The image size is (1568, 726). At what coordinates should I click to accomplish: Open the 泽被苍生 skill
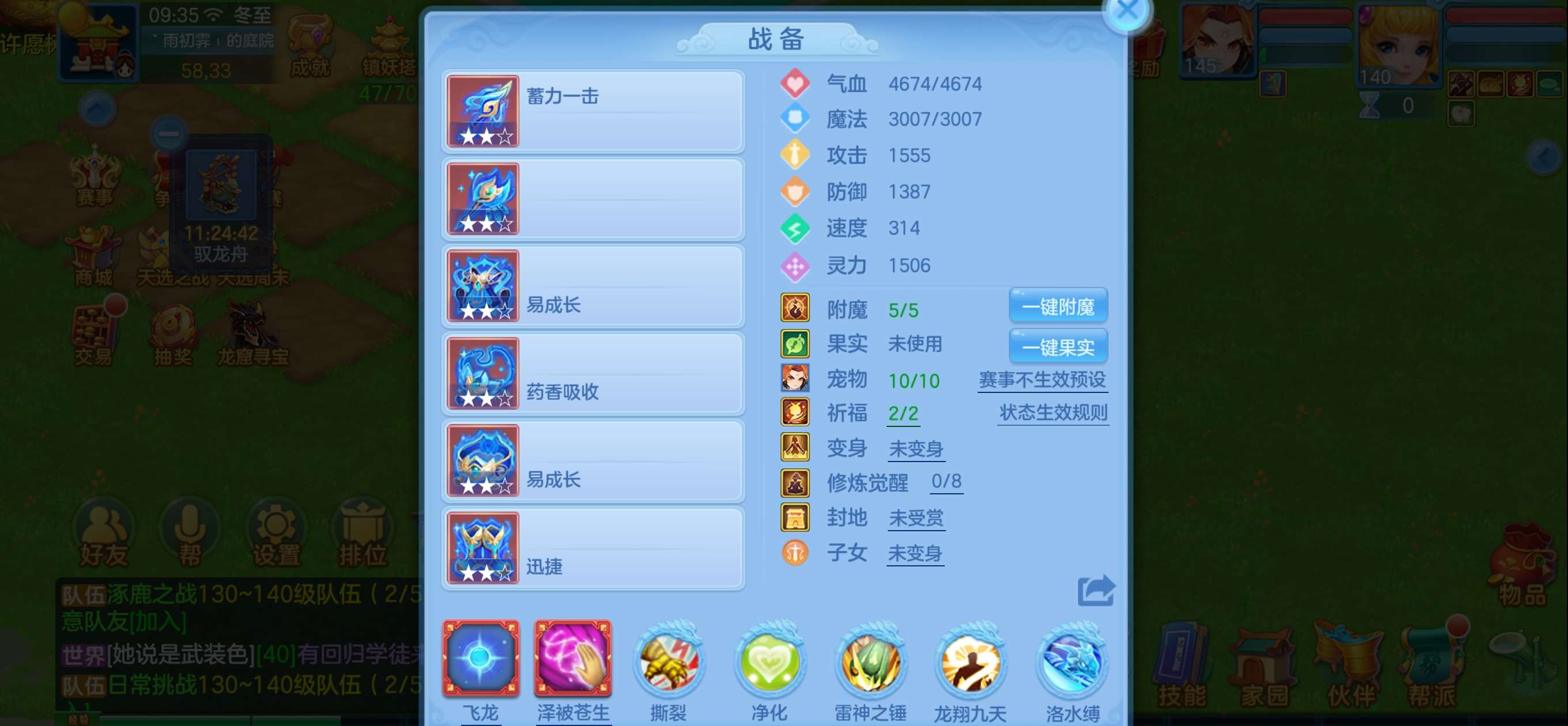(x=572, y=659)
